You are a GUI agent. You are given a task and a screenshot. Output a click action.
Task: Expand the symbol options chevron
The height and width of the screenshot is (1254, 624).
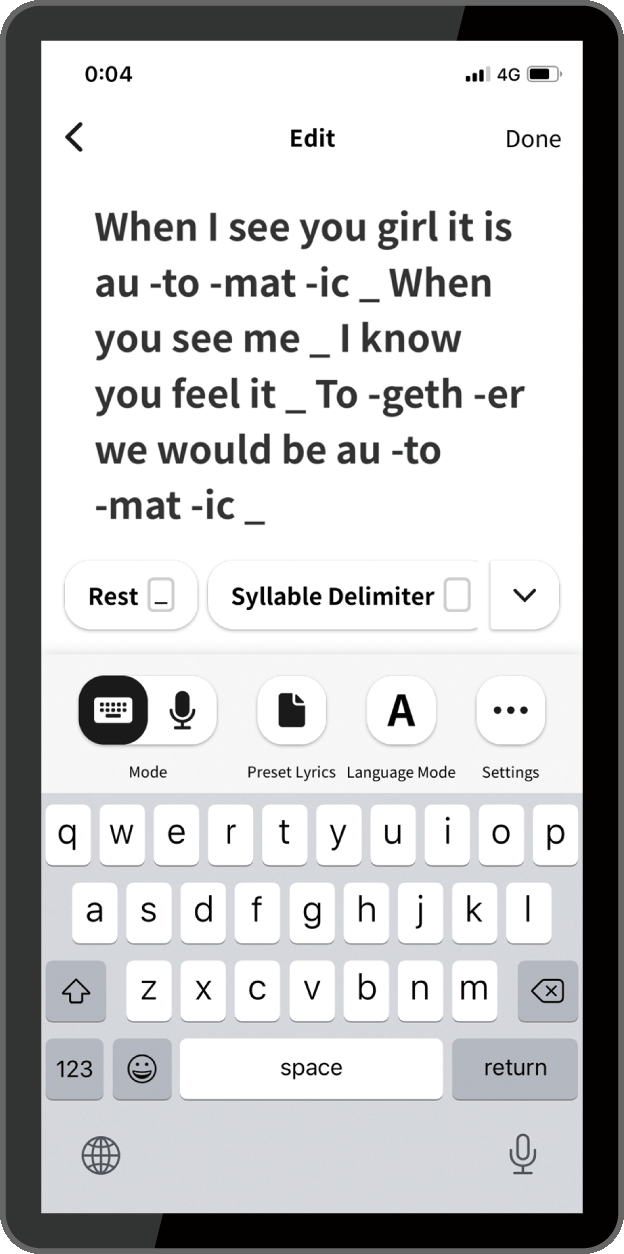tap(524, 596)
